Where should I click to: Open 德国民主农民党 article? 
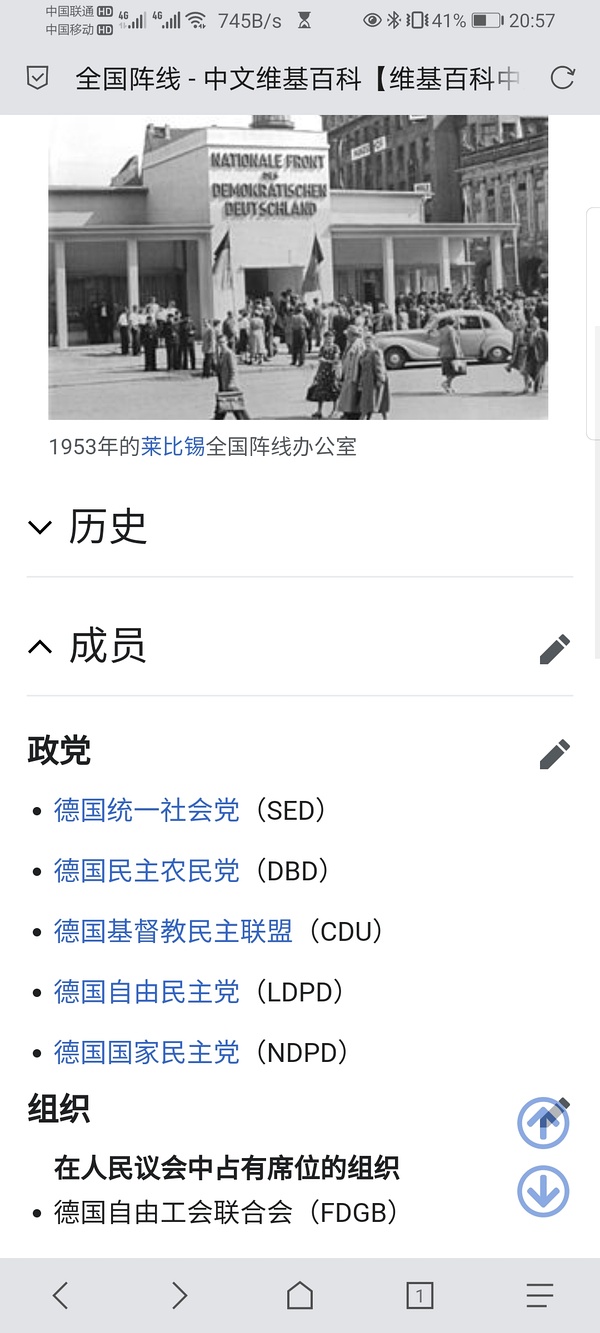(147, 871)
